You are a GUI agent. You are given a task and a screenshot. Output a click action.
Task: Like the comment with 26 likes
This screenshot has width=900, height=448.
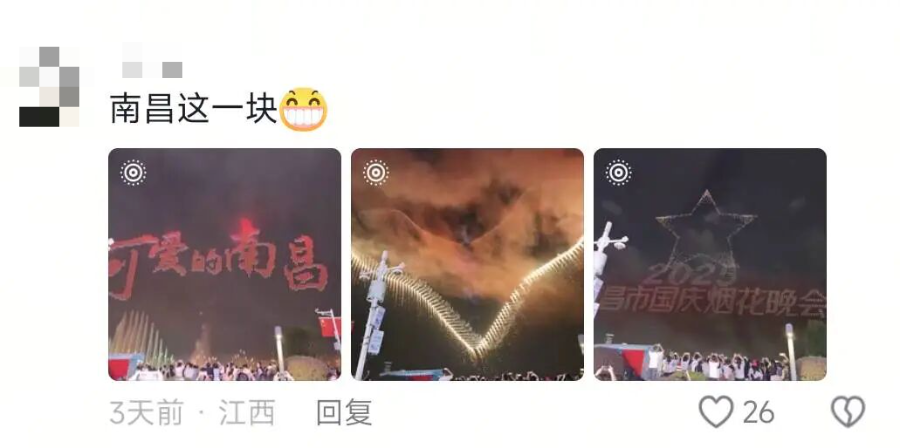click(x=716, y=411)
